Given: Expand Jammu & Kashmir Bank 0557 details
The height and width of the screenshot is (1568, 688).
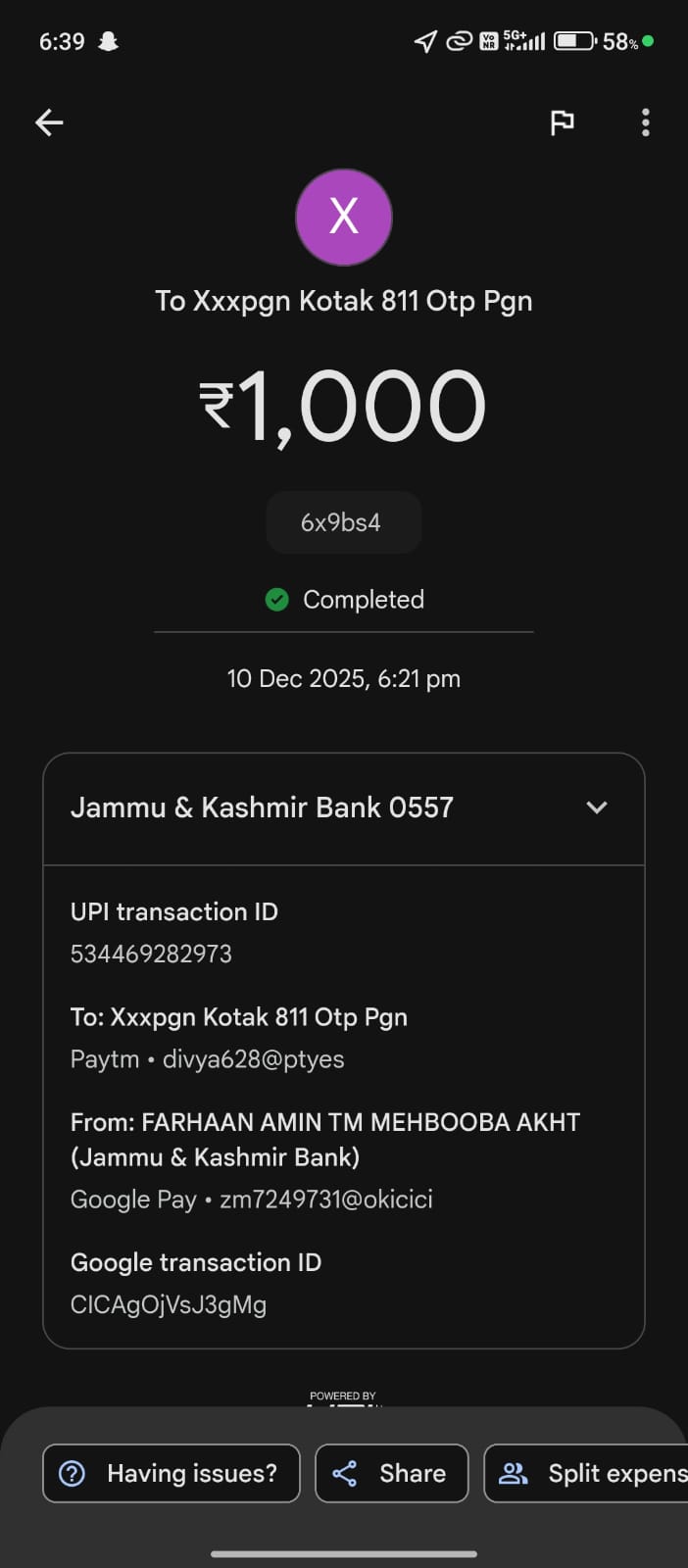Looking at the screenshot, I should tap(597, 808).
